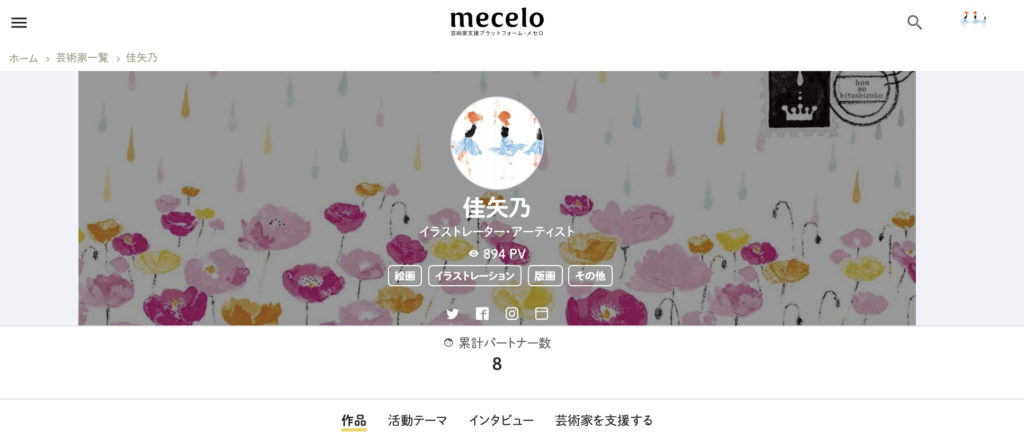Viewport: 1024px width, 440px height.
Task: Open the artist's website icon
Action: pyautogui.click(x=542, y=313)
